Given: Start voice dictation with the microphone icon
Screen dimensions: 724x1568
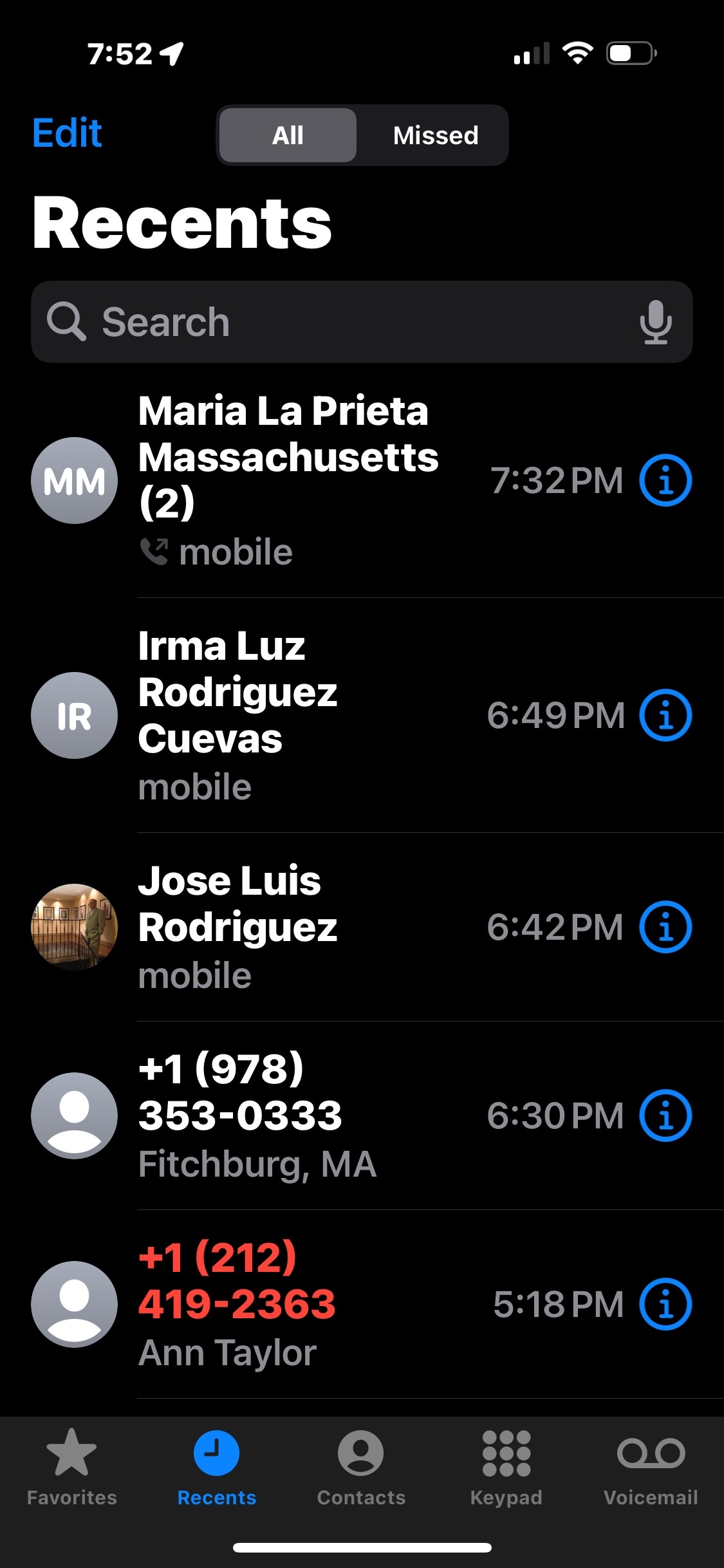Looking at the screenshot, I should pyautogui.click(x=655, y=322).
